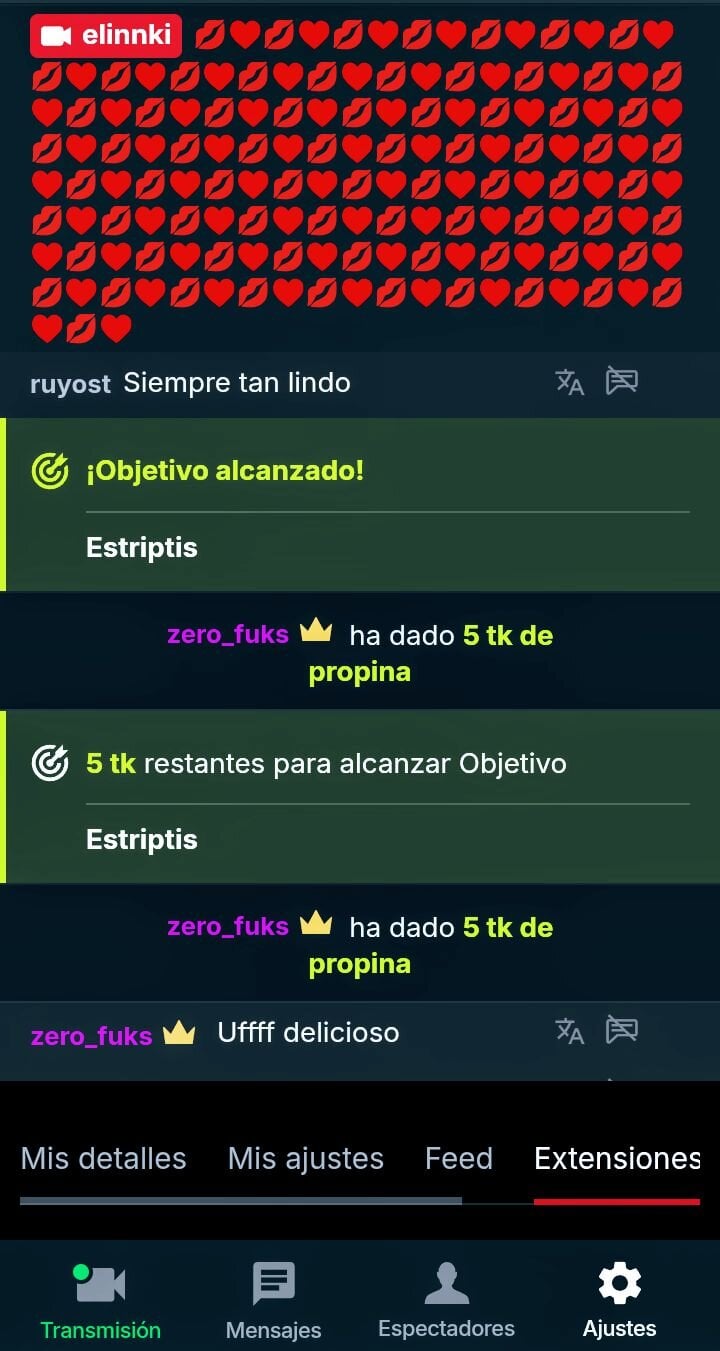Open ruyost's username in the chat
The height and width of the screenshot is (1351, 720).
point(70,384)
